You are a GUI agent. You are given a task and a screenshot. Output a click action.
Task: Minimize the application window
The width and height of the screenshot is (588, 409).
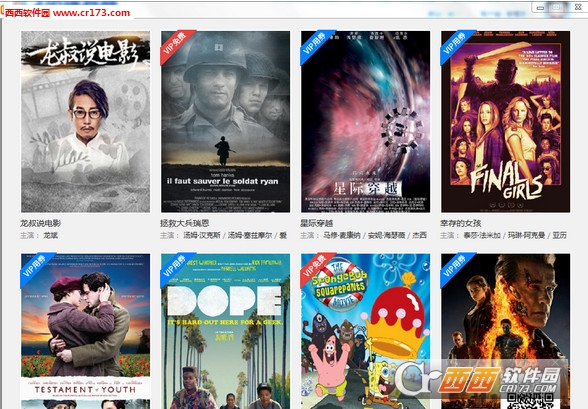pyautogui.click(x=540, y=7)
